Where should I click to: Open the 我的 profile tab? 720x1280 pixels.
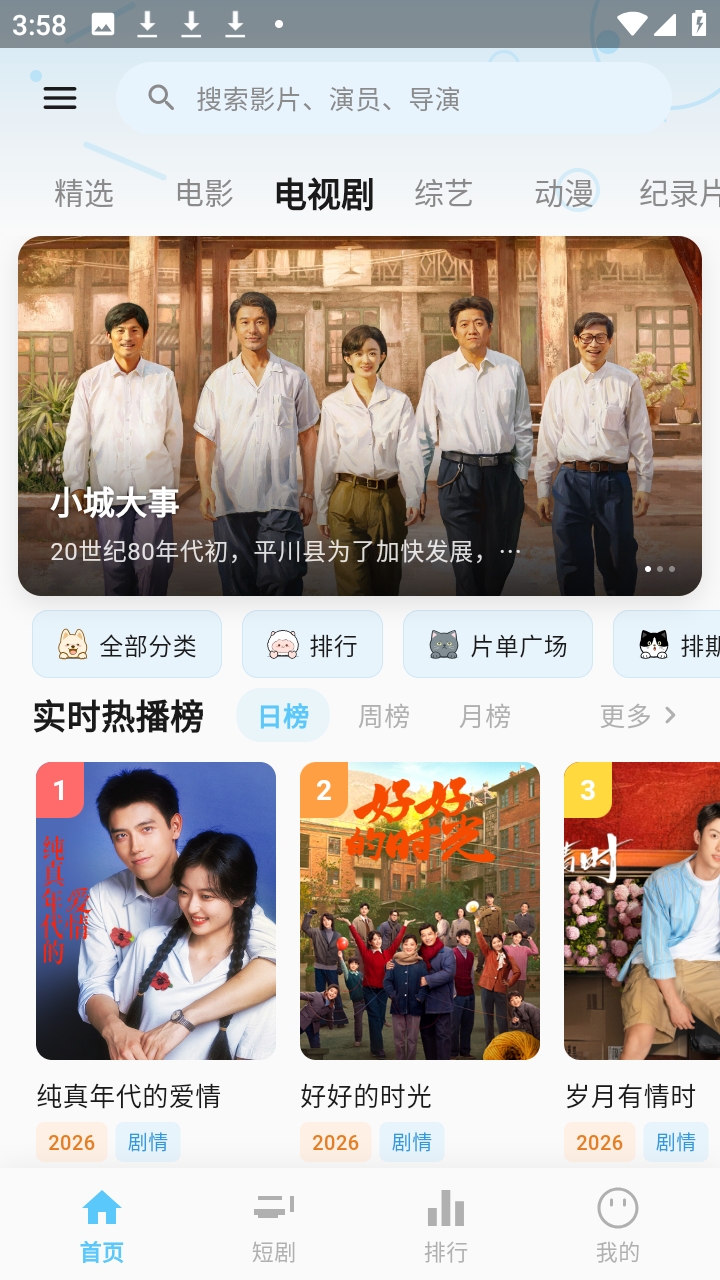tap(617, 1225)
